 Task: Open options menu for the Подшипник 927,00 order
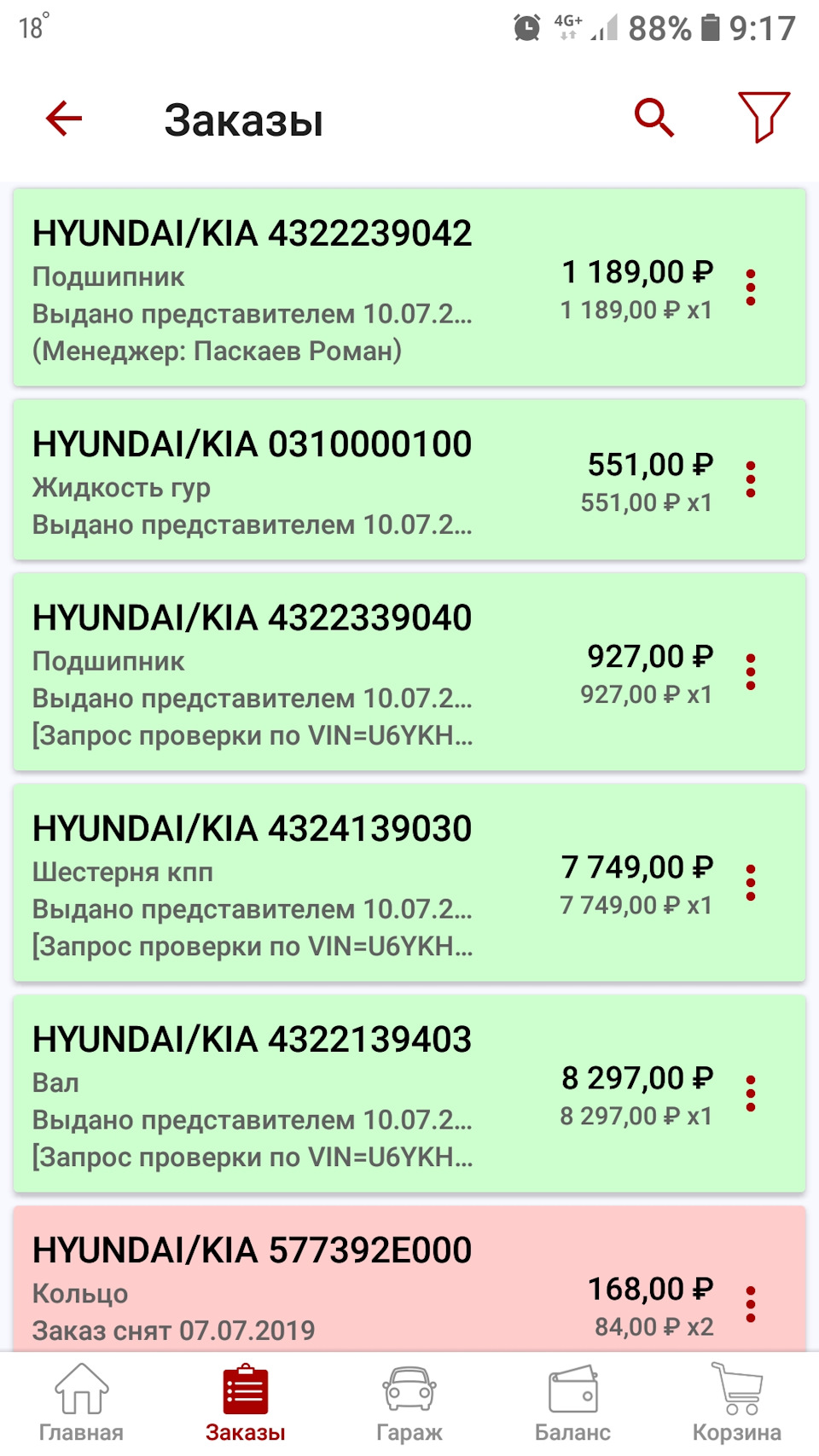[751, 673]
